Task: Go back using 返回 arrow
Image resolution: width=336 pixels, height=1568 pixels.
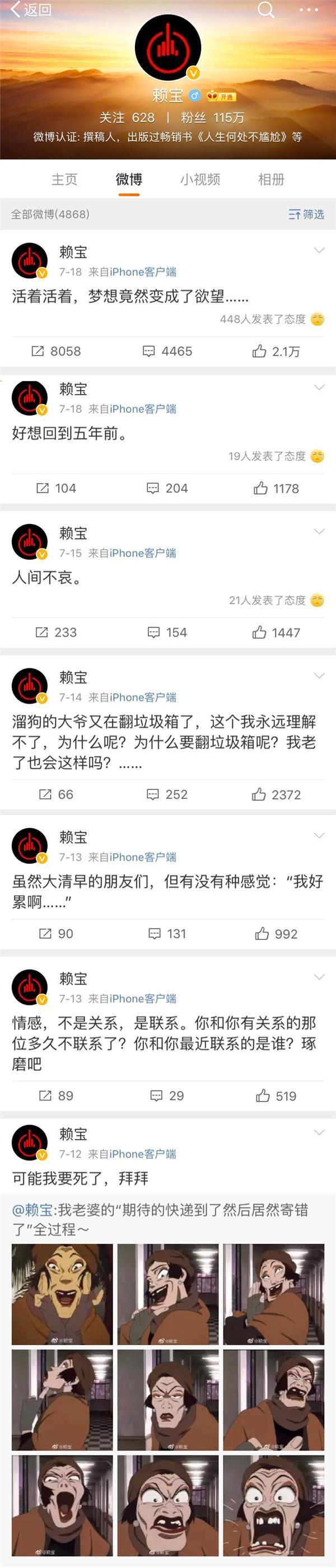Action: (30, 10)
